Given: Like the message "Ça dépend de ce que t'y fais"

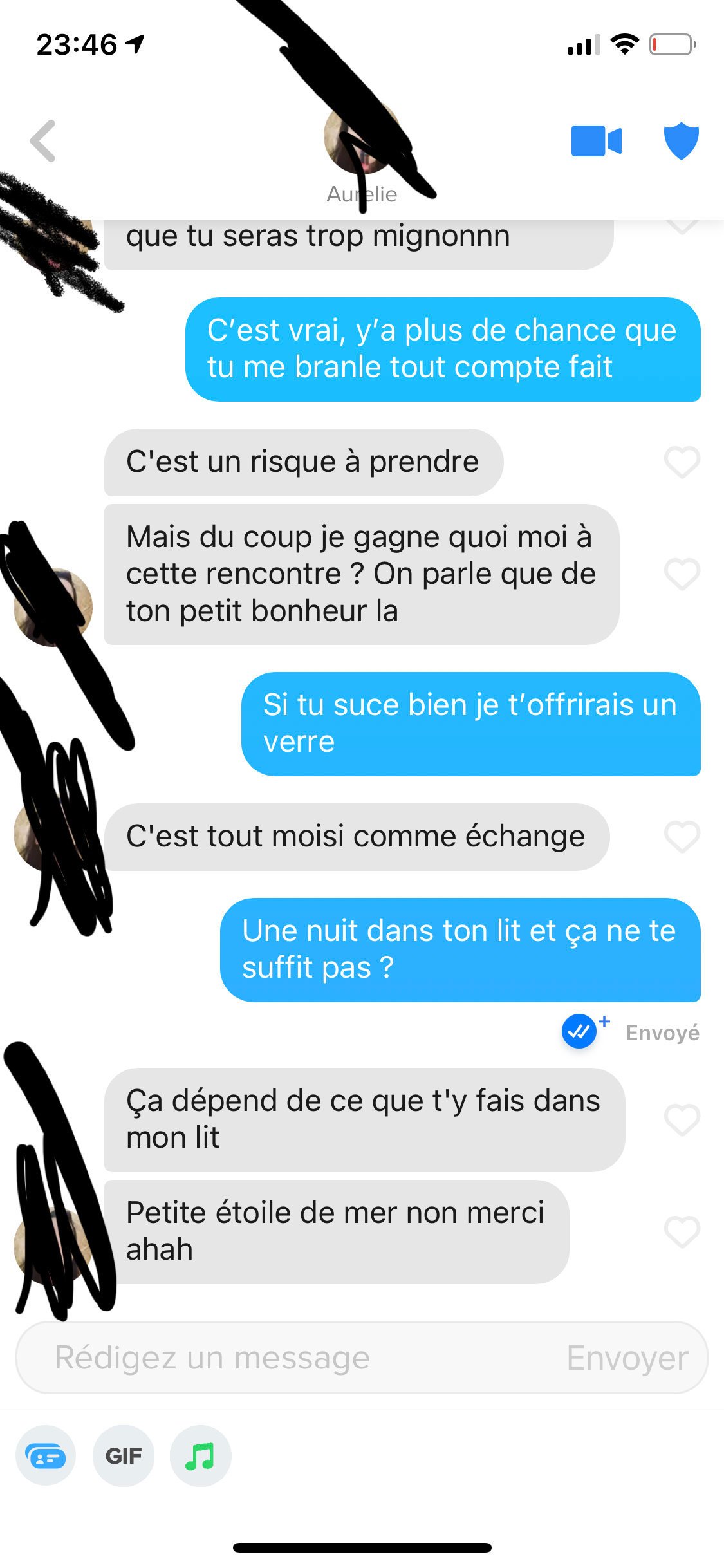Looking at the screenshot, I should [682, 1120].
